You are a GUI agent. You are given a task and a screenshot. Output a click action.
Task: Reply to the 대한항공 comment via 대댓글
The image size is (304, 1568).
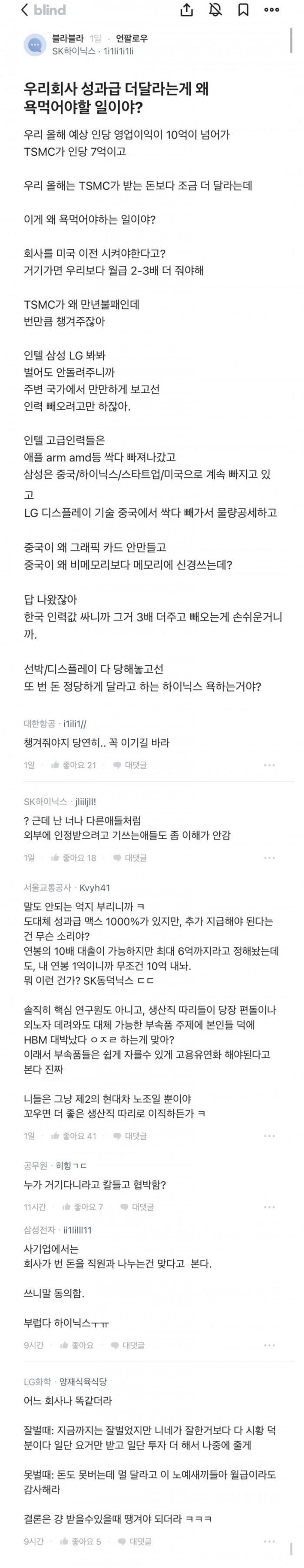(130, 765)
